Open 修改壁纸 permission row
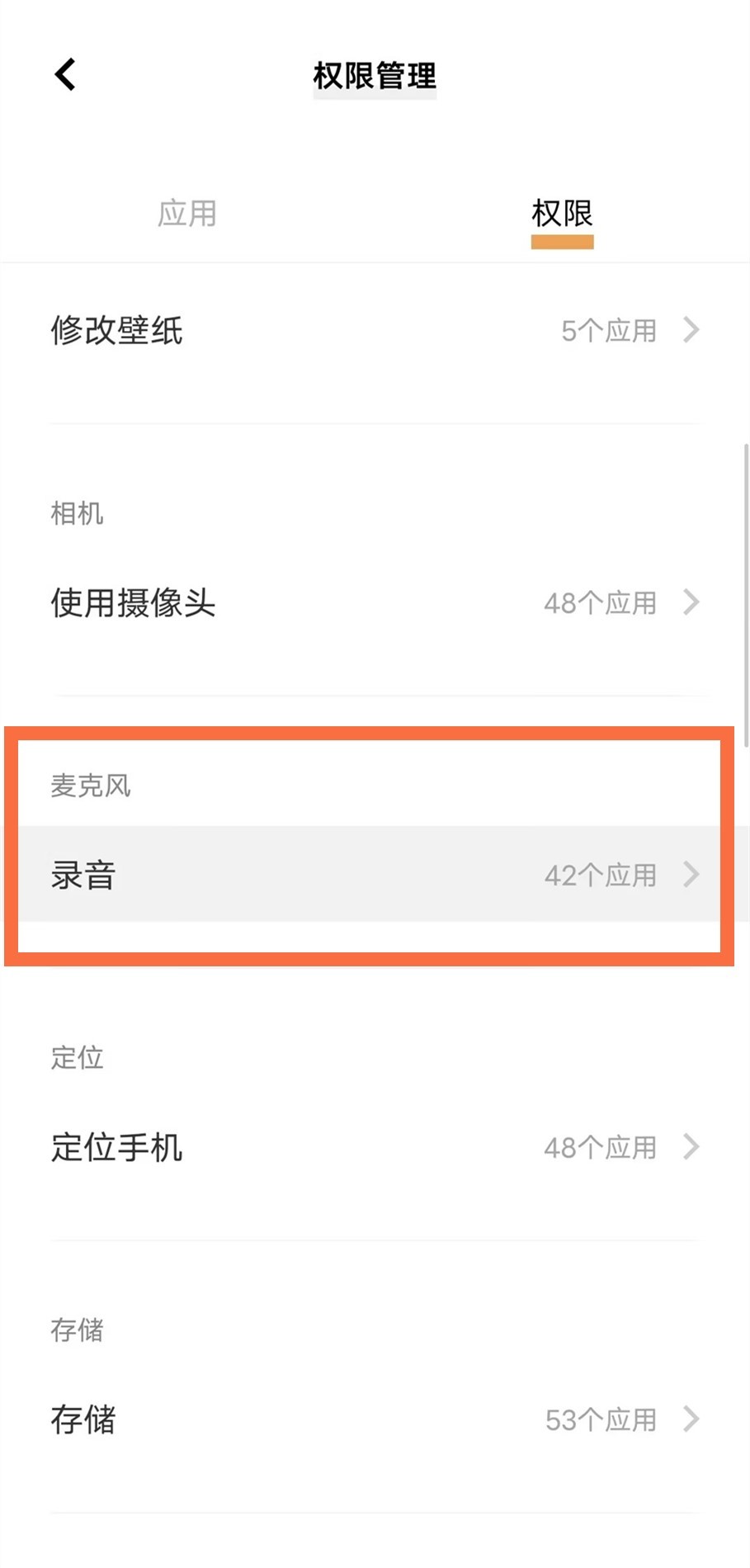750x1568 pixels. click(375, 331)
